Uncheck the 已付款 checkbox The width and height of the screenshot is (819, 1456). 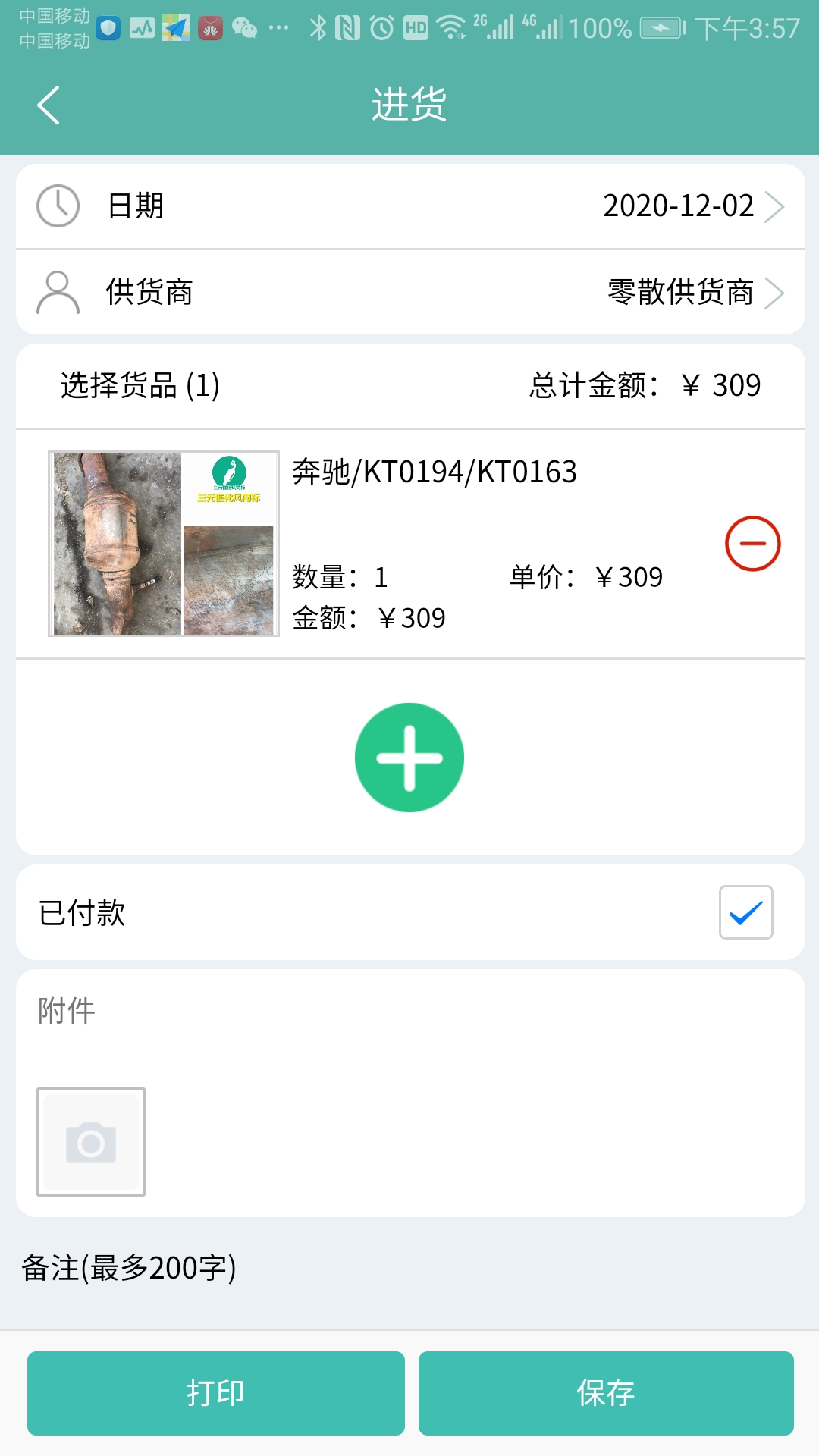point(747,912)
